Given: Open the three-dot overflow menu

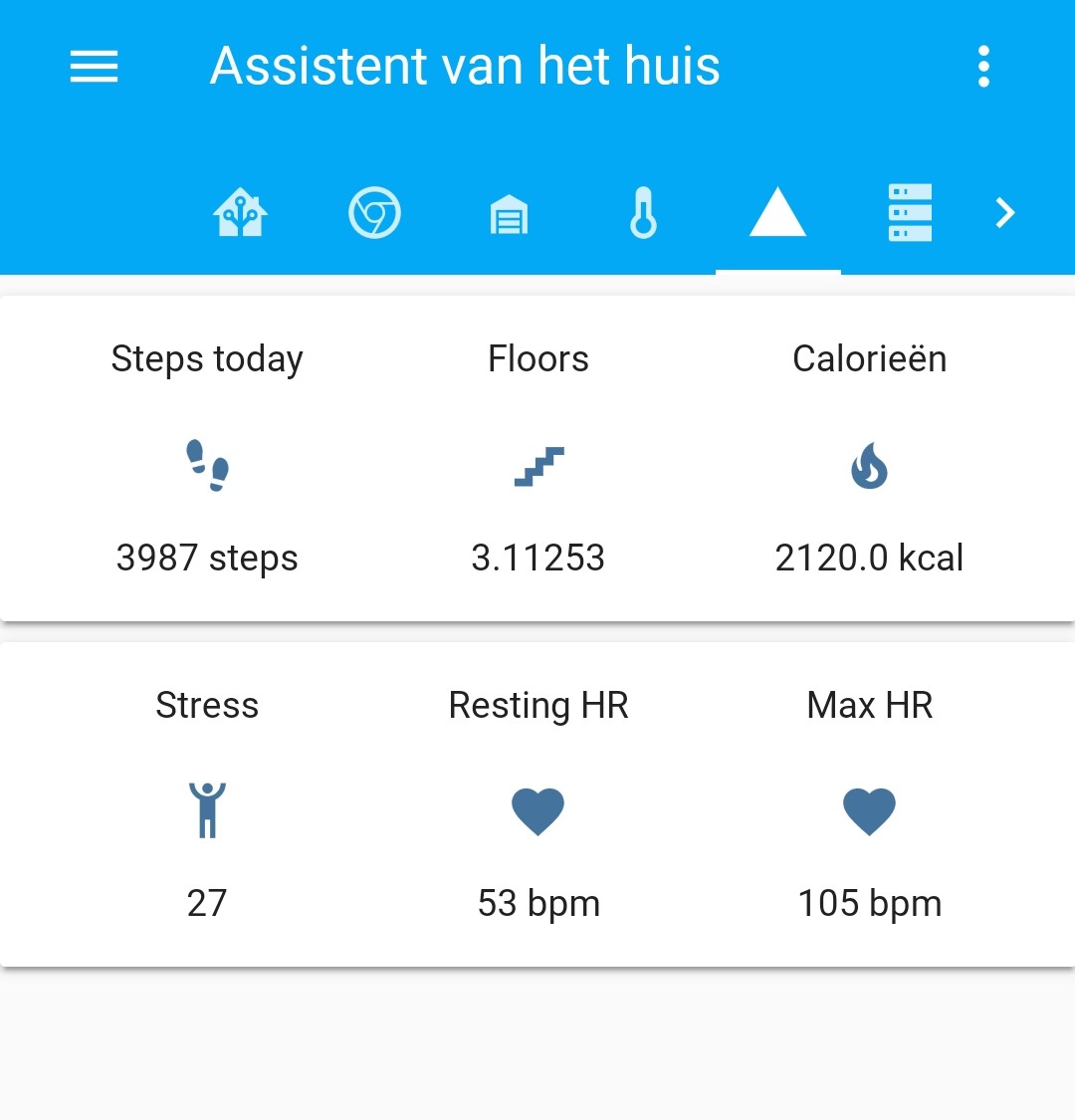Looking at the screenshot, I should 983,67.
